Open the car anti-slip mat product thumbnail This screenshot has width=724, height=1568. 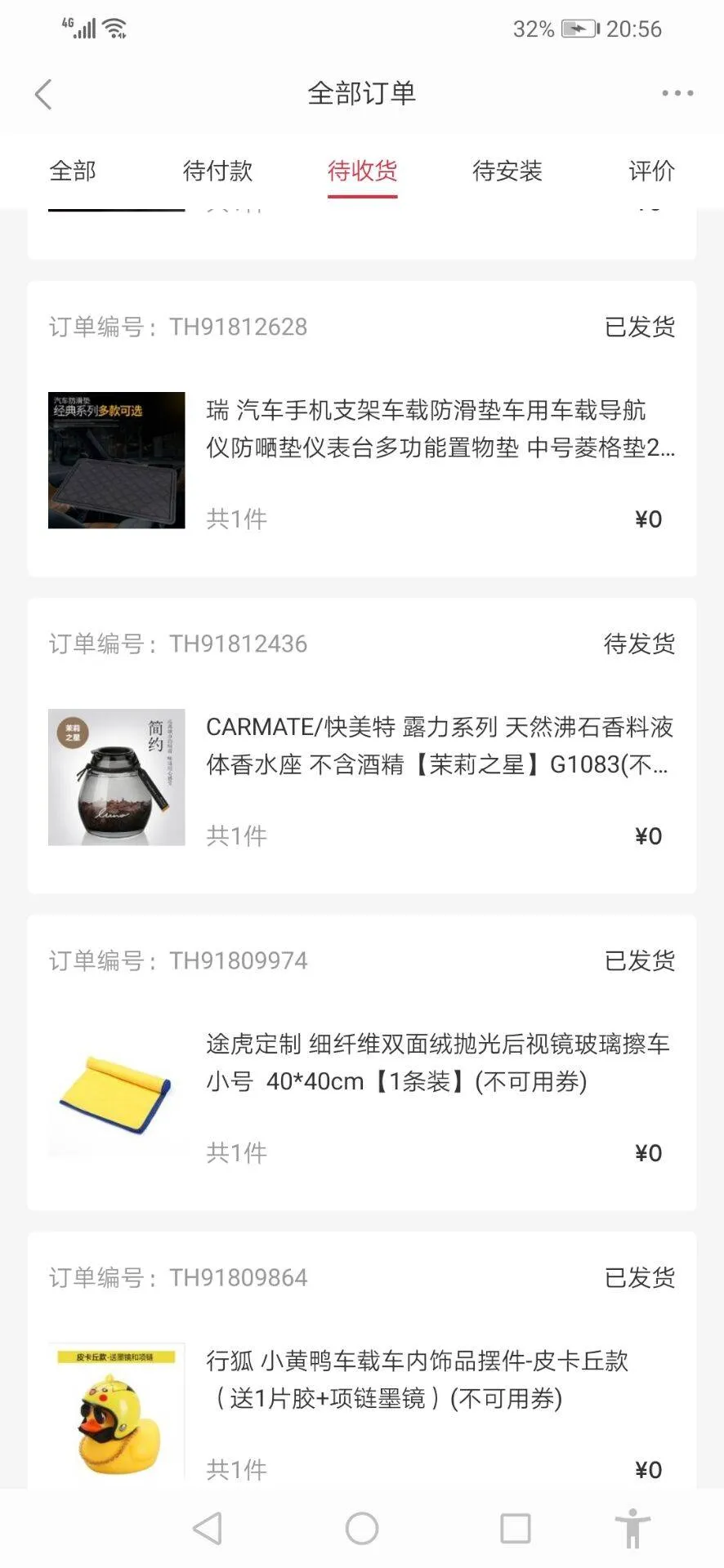[x=115, y=459]
